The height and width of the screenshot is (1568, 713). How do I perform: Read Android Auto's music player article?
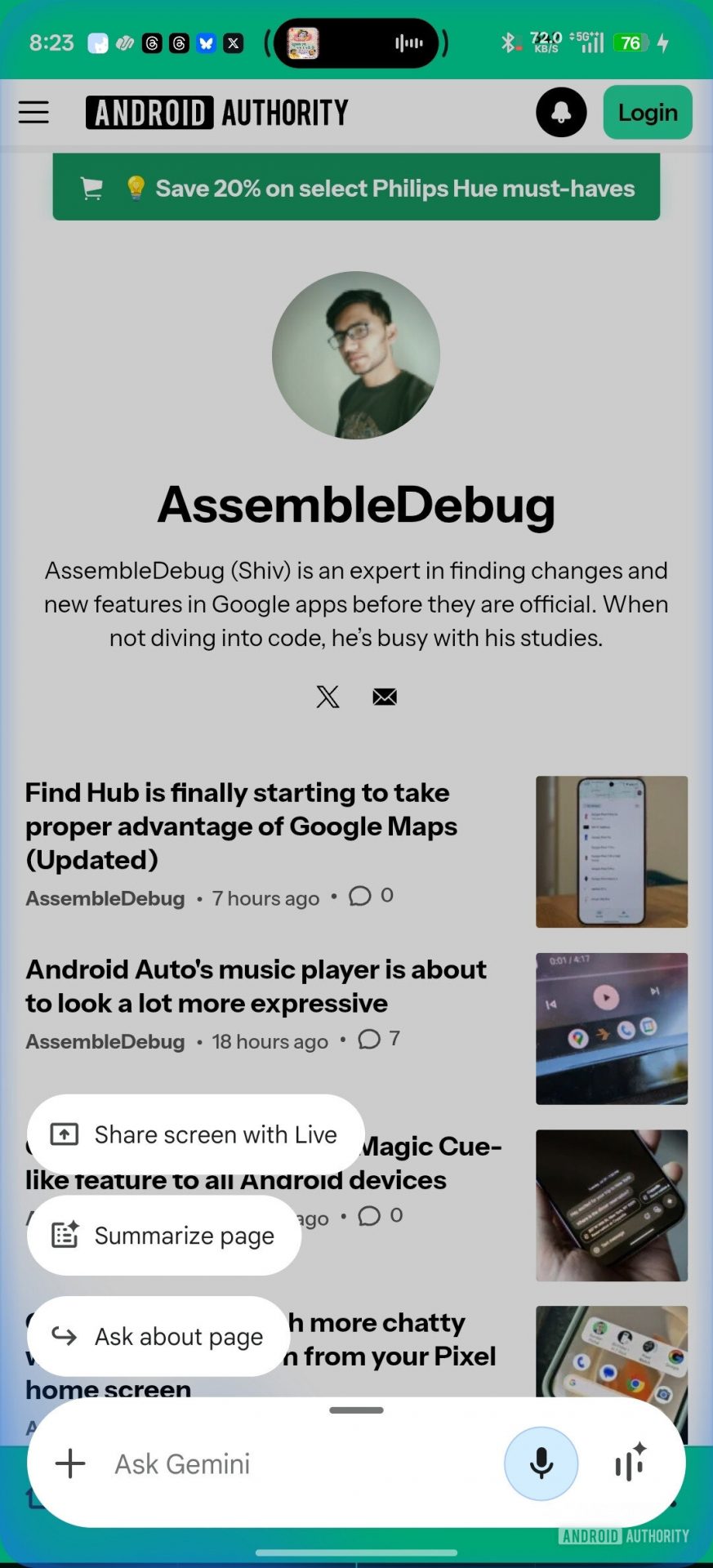[256, 986]
